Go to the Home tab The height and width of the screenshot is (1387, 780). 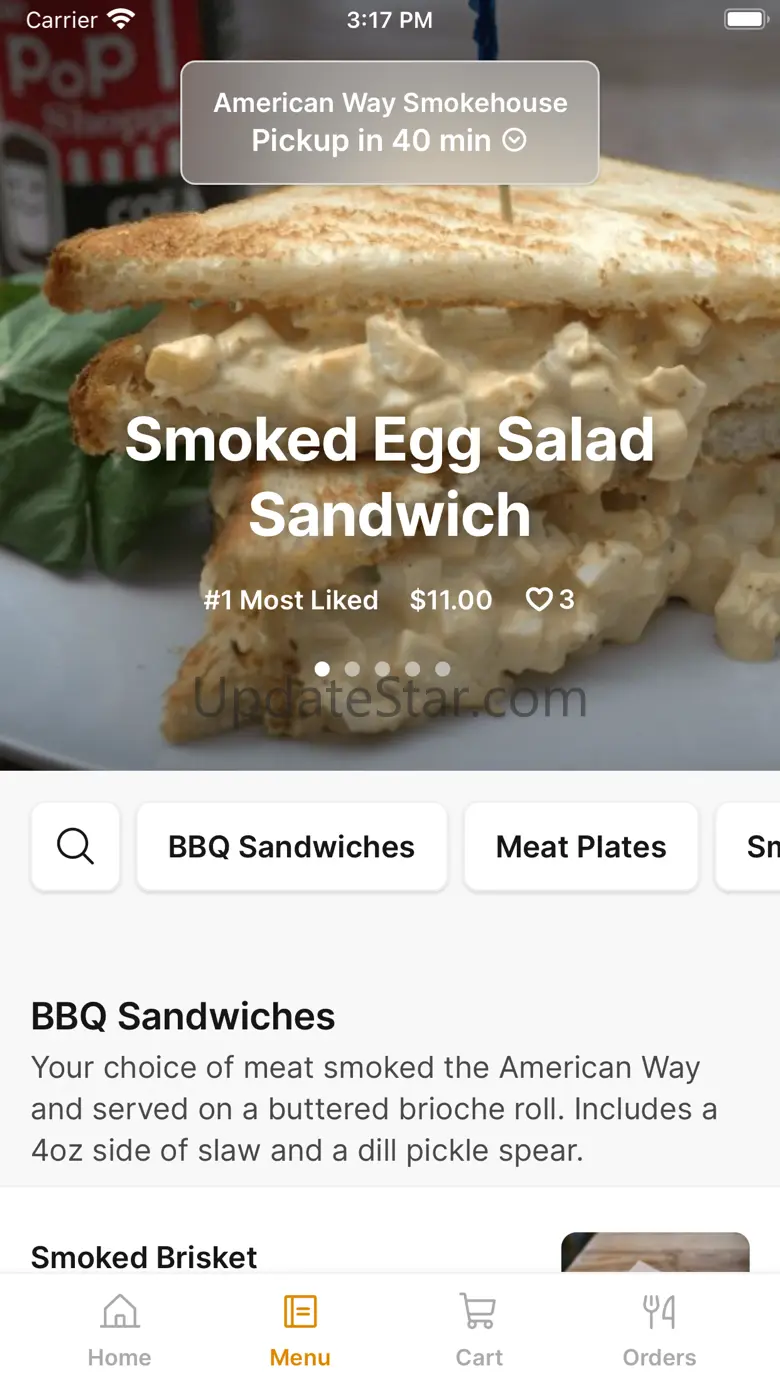click(x=119, y=1330)
